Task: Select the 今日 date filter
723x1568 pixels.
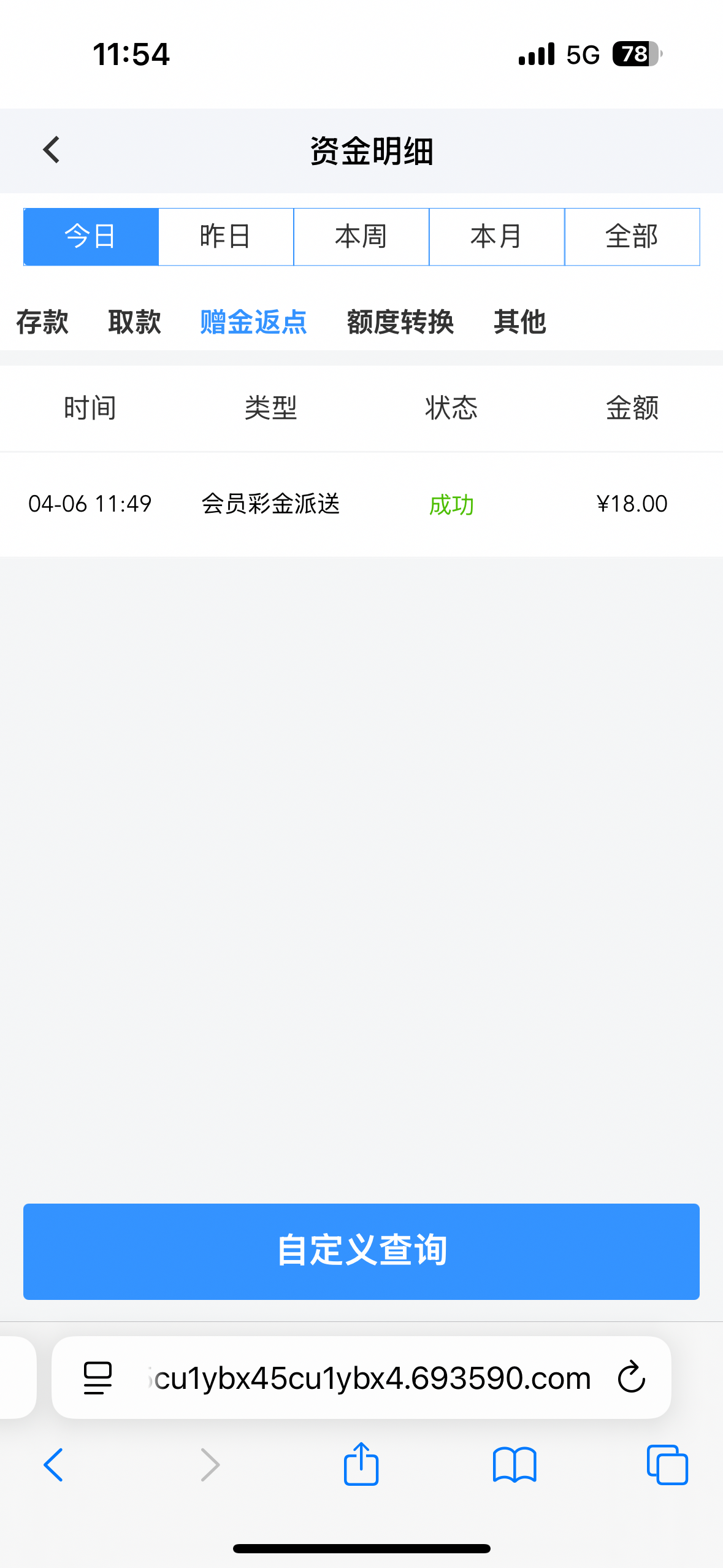Action: [x=91, y=237]
